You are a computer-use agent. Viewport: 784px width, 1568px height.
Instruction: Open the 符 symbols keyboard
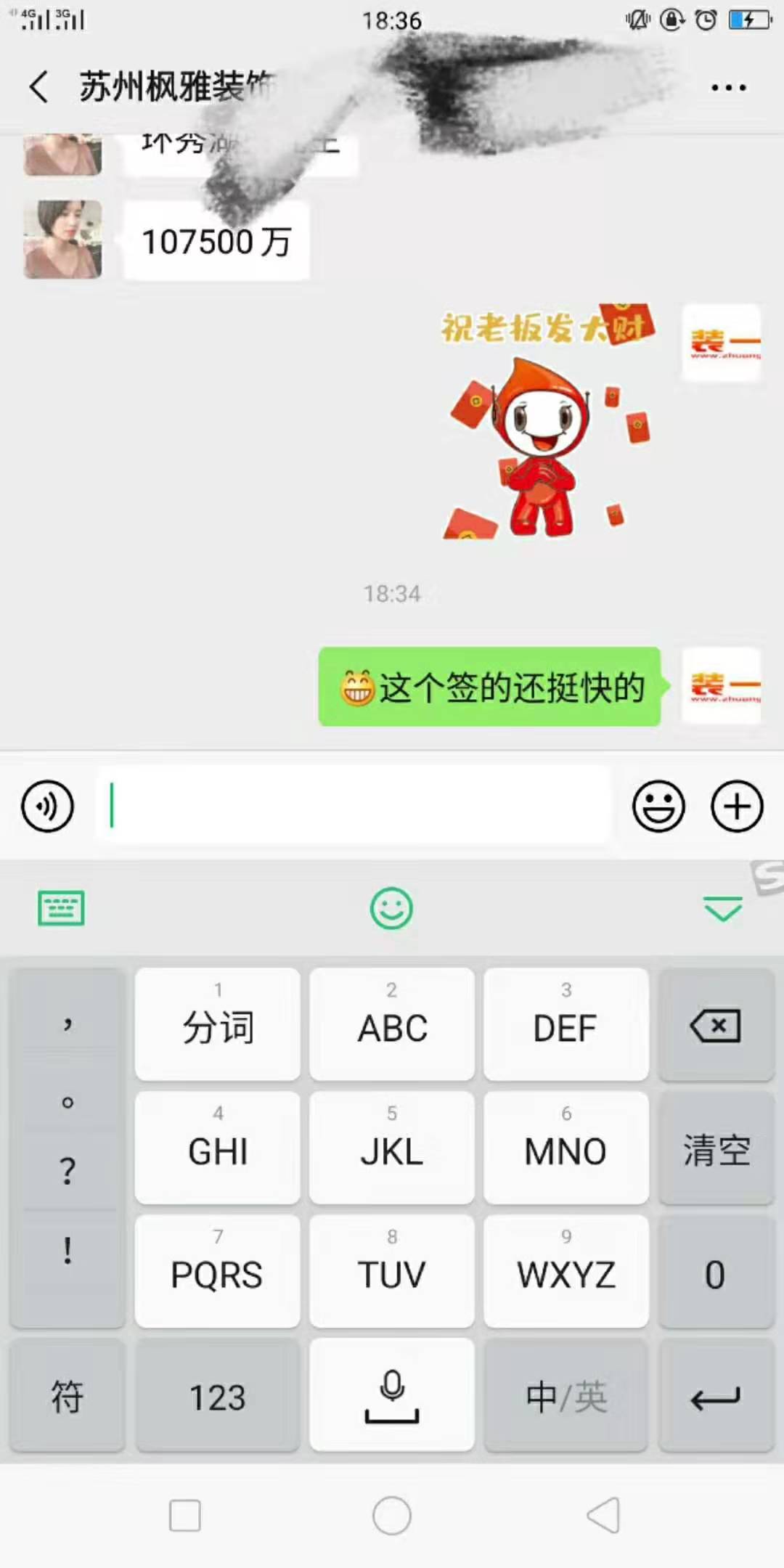pos(68,1397)
